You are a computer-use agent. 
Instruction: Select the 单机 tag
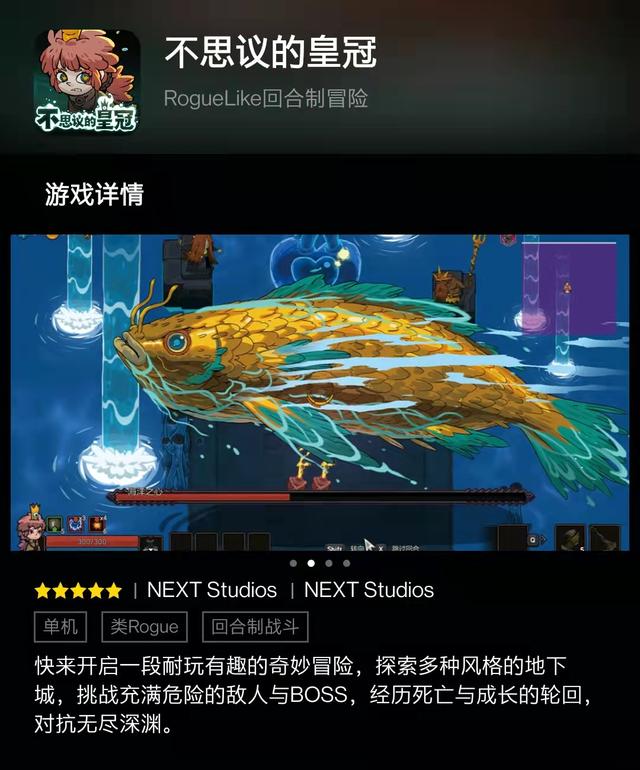[60, 627]
